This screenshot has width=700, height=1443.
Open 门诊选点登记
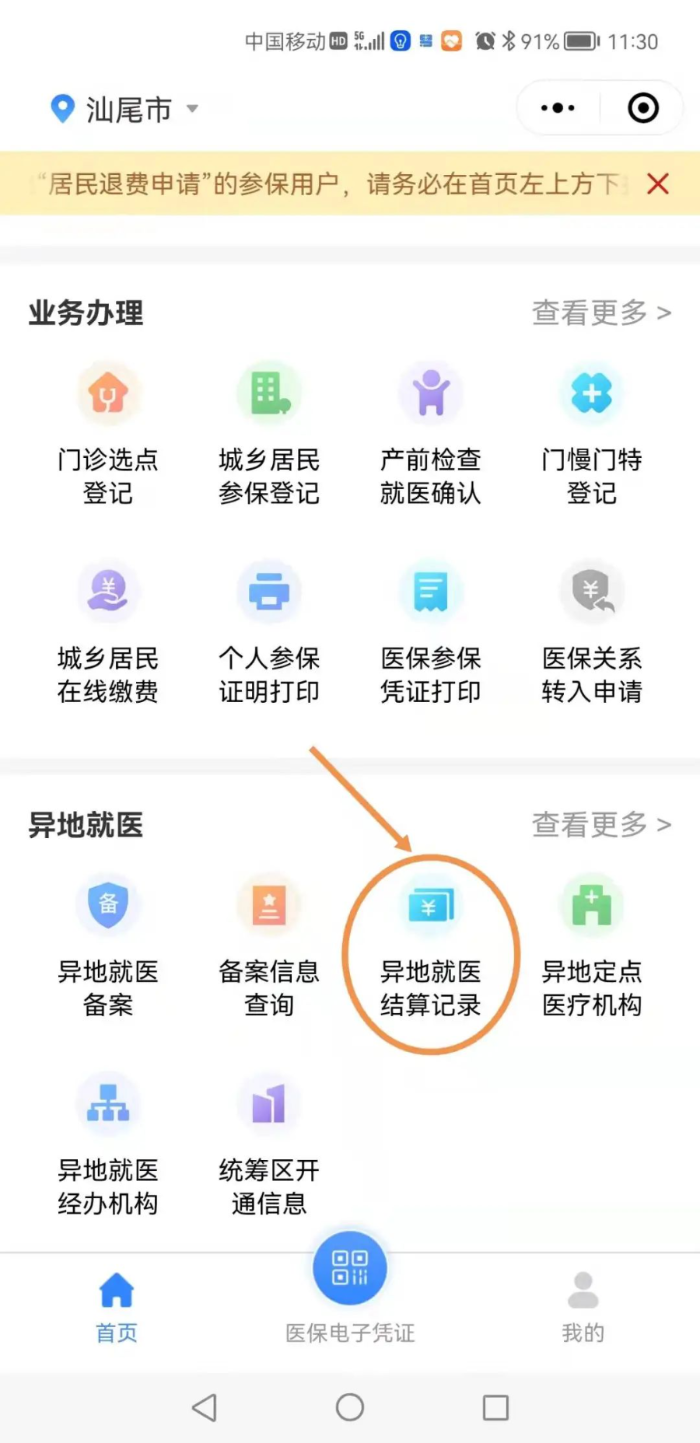(108, 435)
